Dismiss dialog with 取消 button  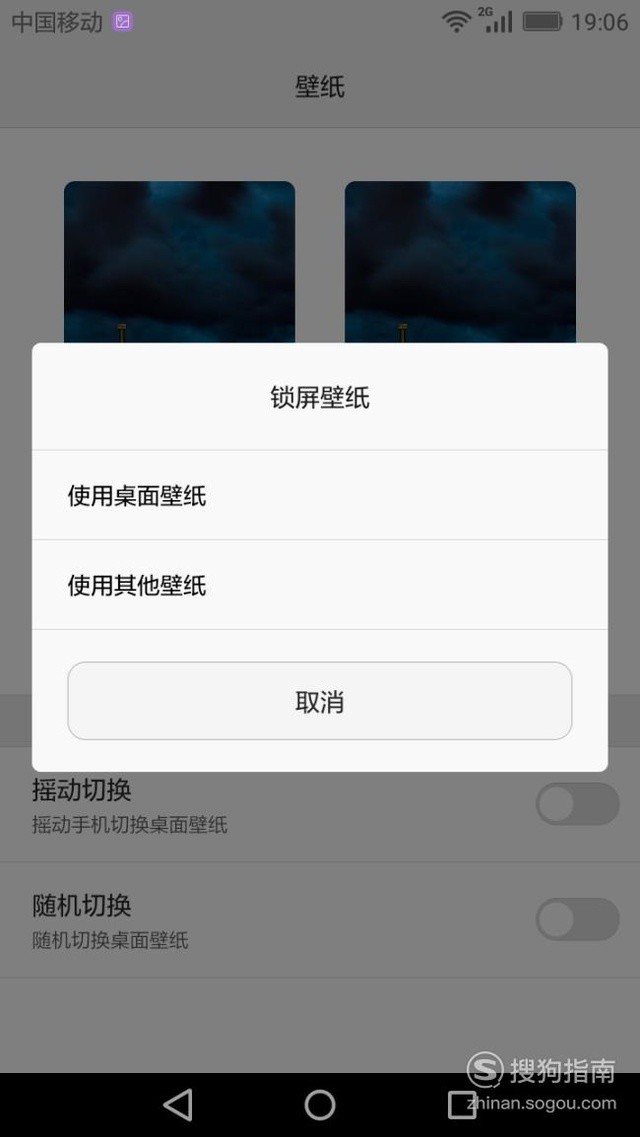click(319, 701)
